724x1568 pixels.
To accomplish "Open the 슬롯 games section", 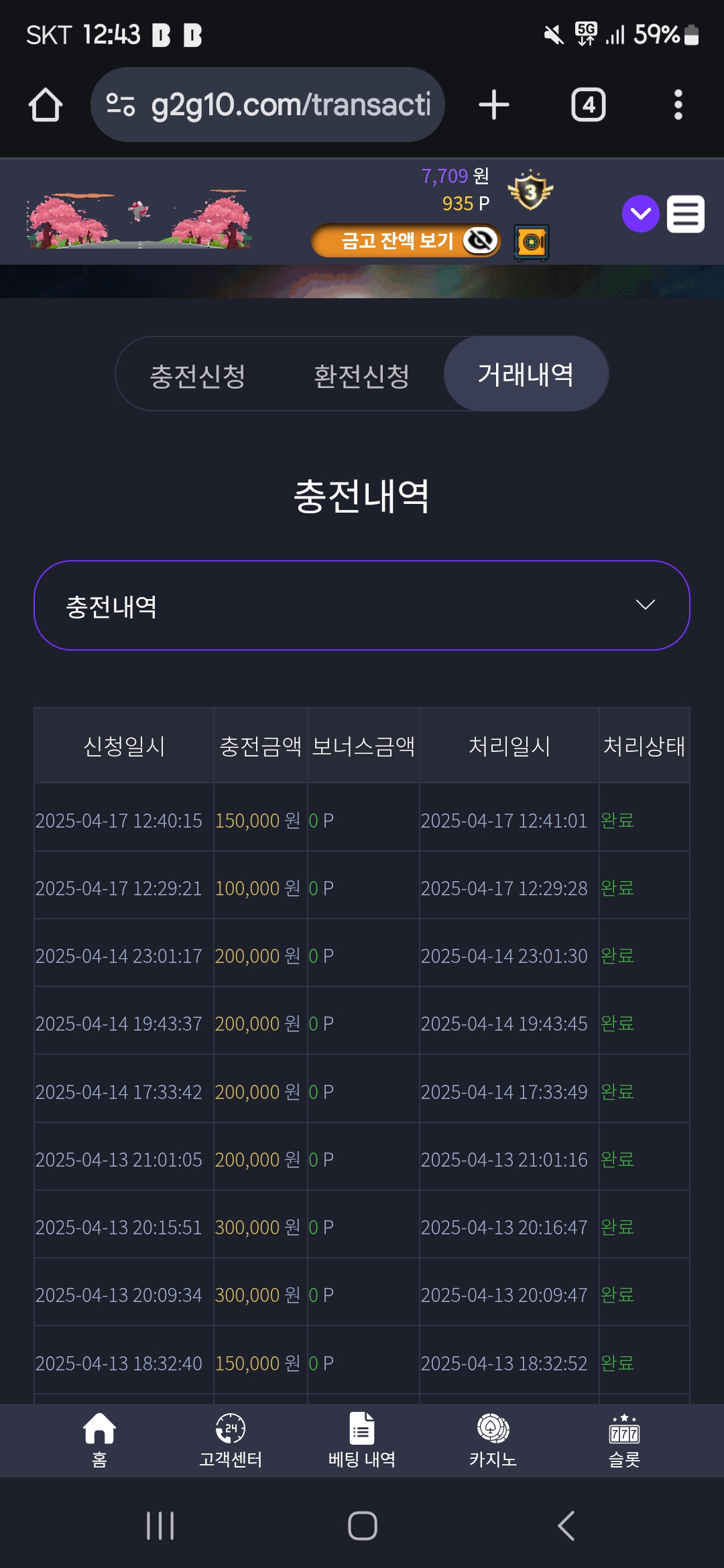I will (625, 1440).
